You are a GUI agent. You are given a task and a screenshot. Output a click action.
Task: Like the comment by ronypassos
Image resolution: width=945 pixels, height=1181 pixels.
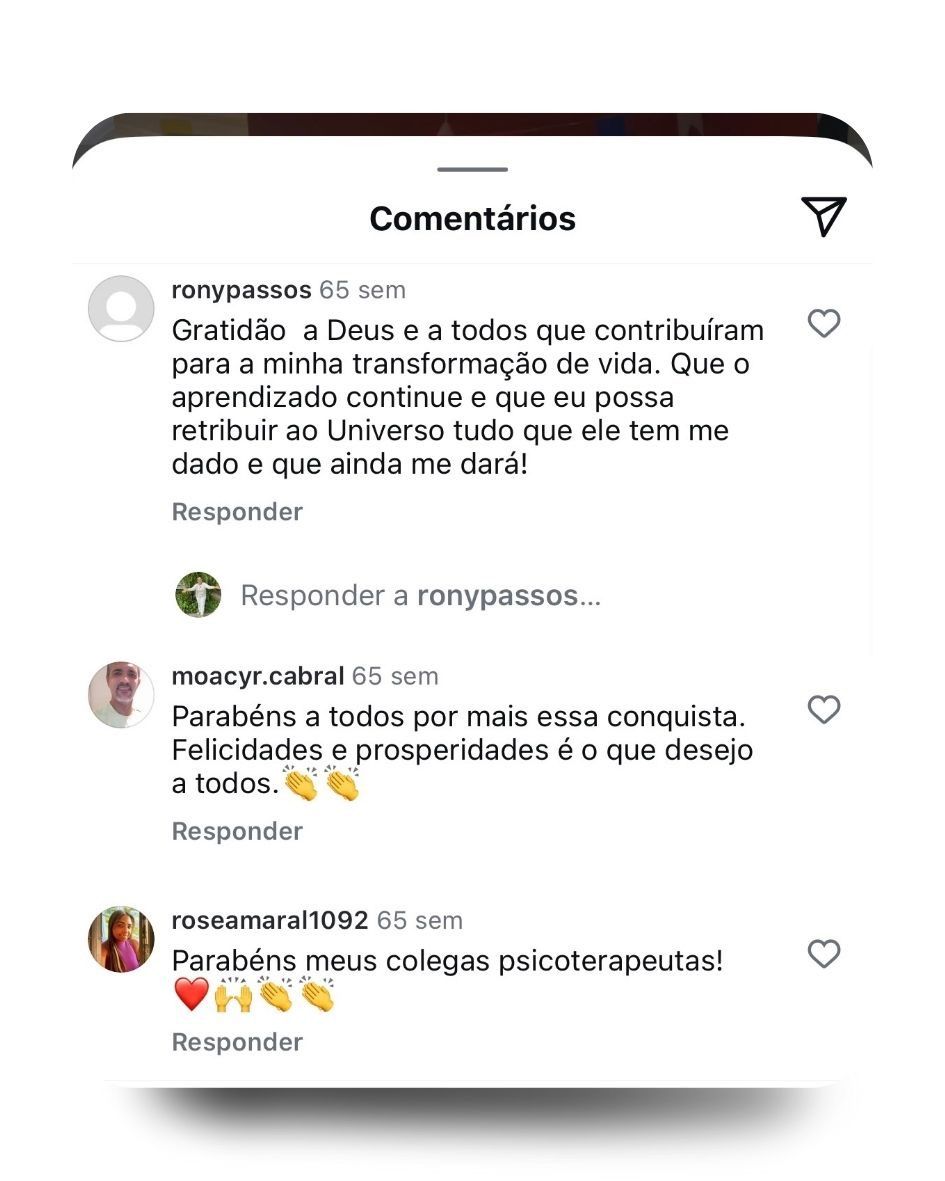pyautogui.click(x=823, y=324)
